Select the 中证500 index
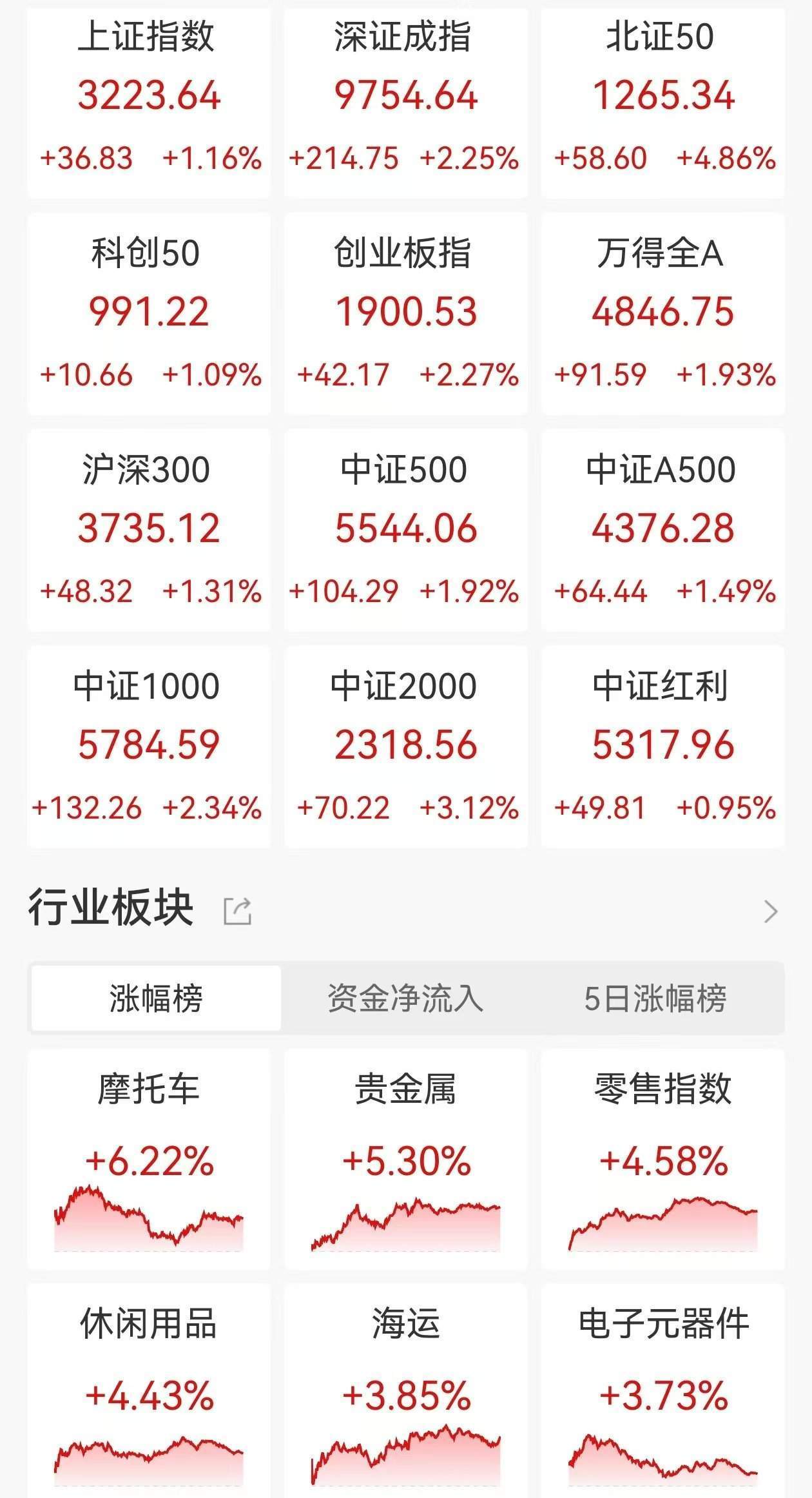Viewport: 812px width, 1498px height. click(406, 532)
